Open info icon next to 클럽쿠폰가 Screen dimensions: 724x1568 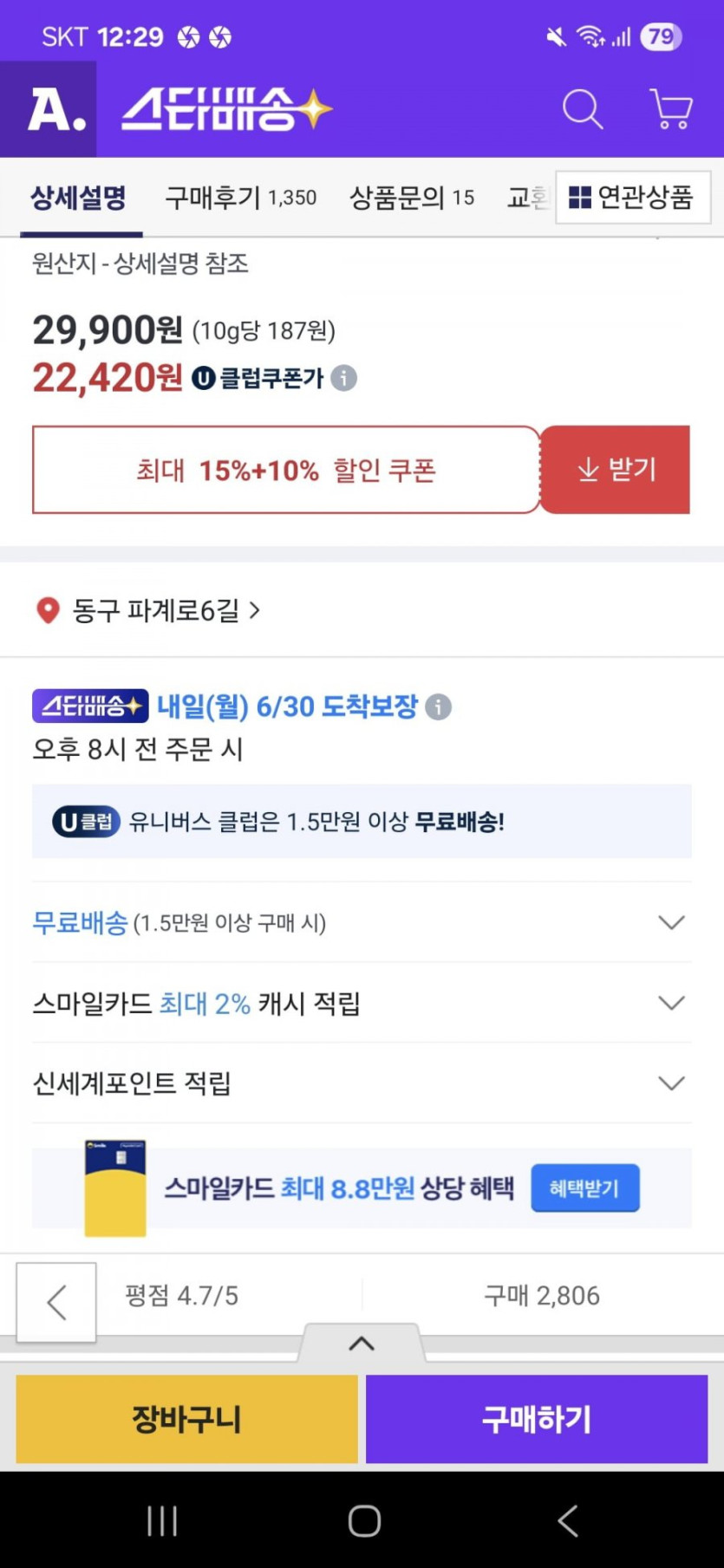(x=344, y=379)
